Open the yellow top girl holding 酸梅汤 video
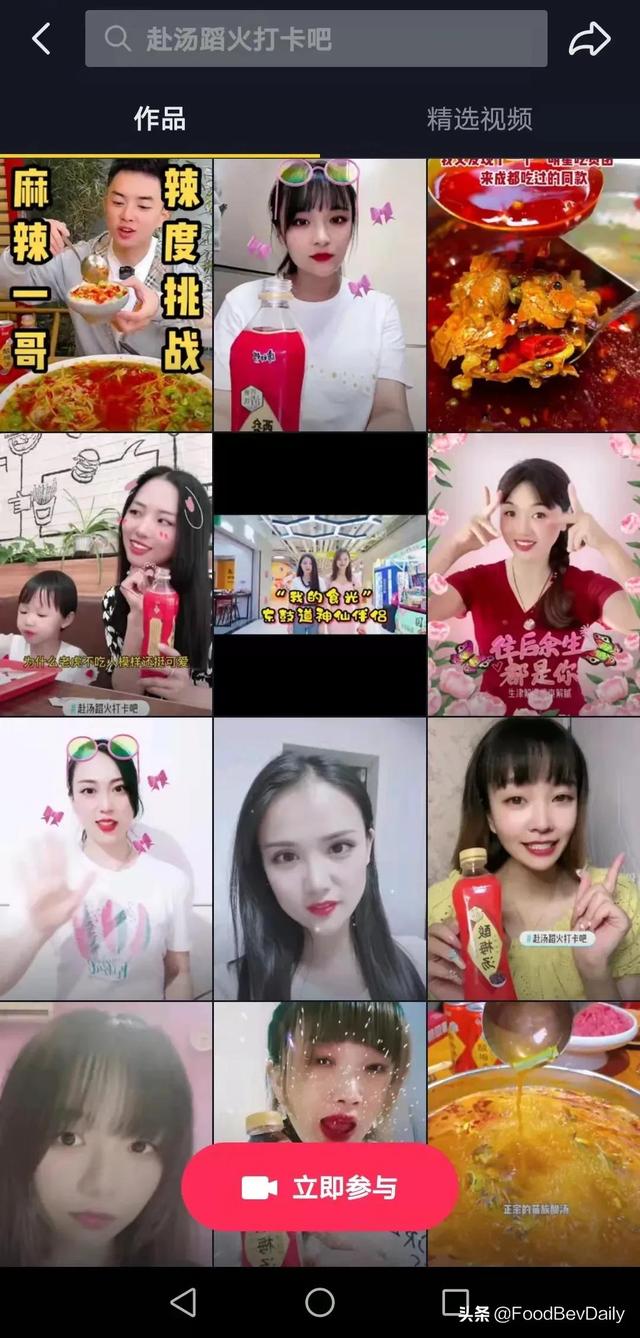 point(533,858)
